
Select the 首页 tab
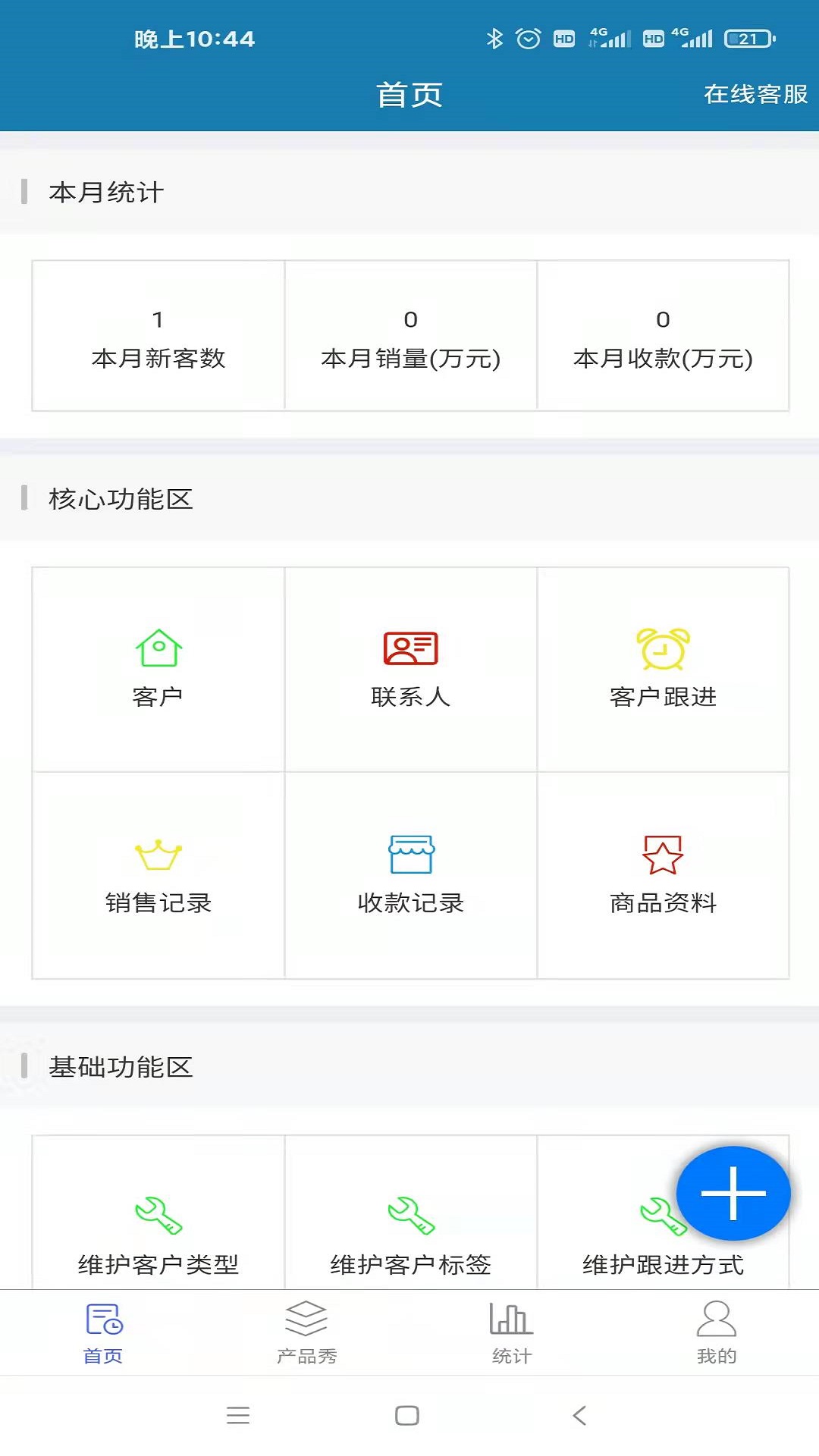pyautogui.click(x=103, y=1332)
